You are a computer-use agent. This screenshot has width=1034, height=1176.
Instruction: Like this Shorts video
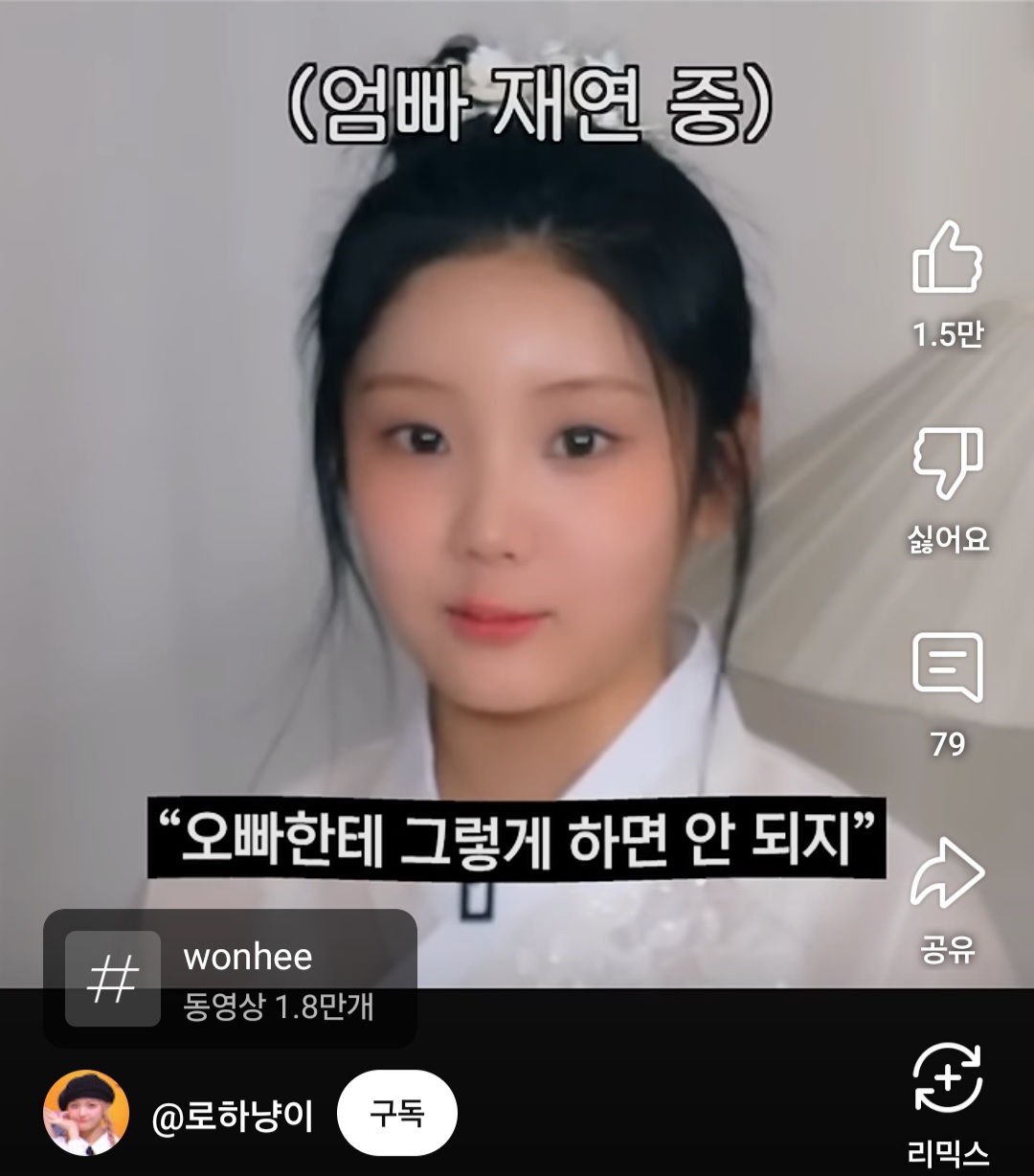click(947, 259)
